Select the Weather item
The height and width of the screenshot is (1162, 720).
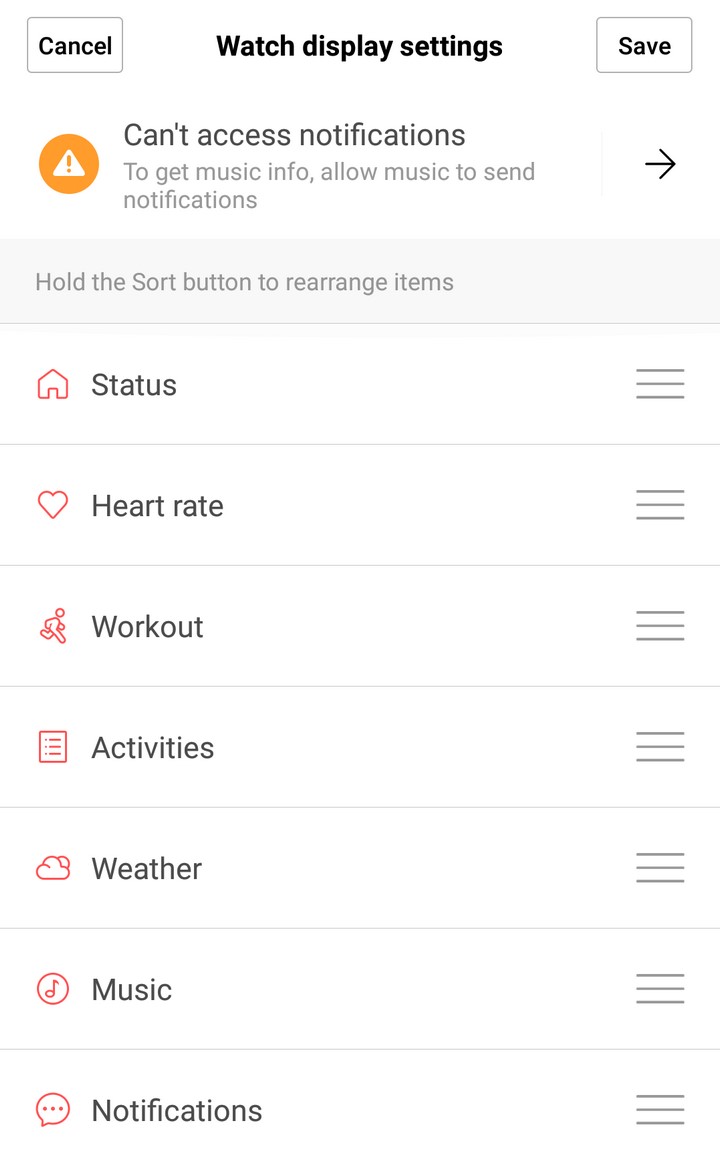click(x=360, y=868)
